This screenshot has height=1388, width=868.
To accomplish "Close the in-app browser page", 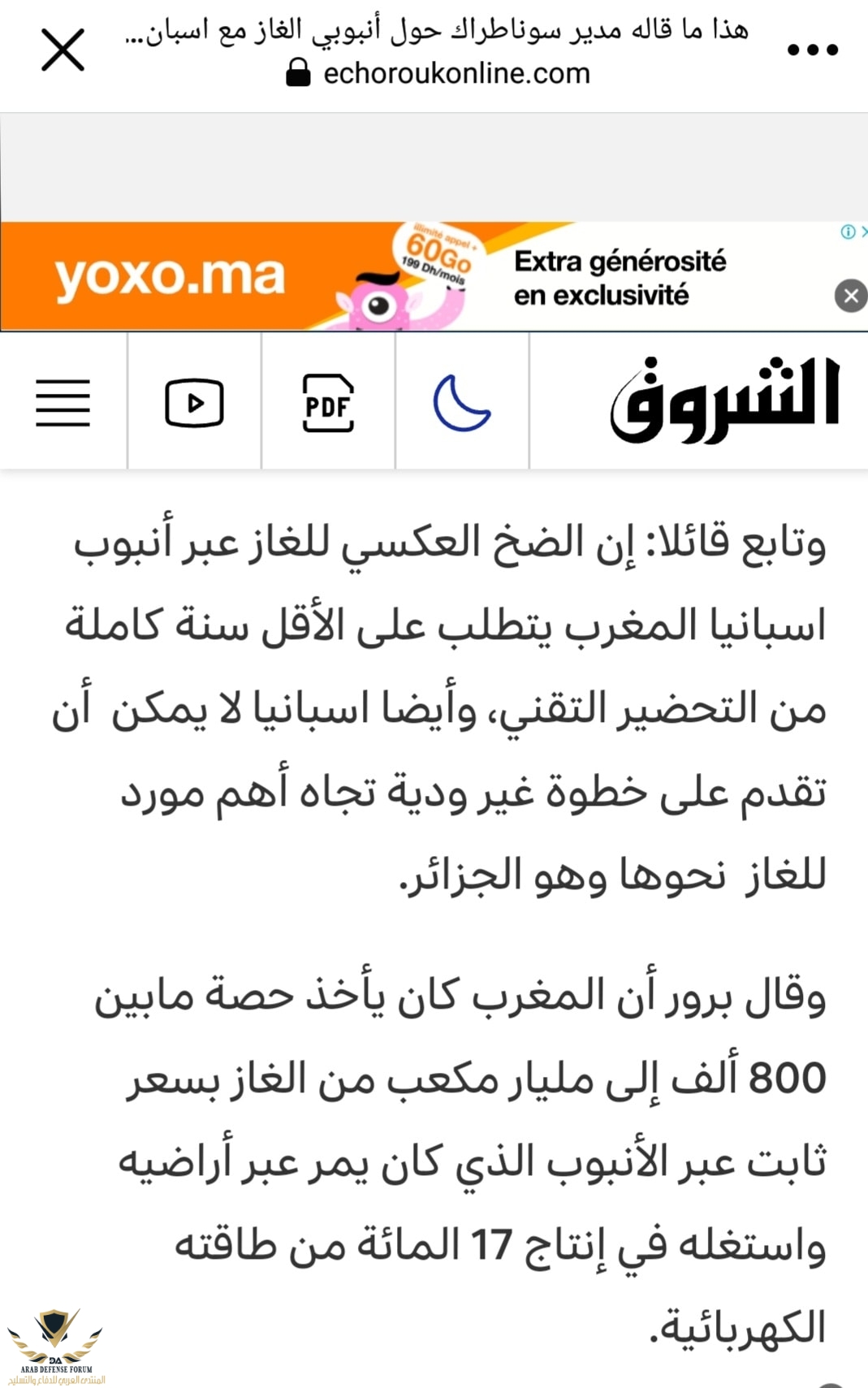I will click(63, 50).
